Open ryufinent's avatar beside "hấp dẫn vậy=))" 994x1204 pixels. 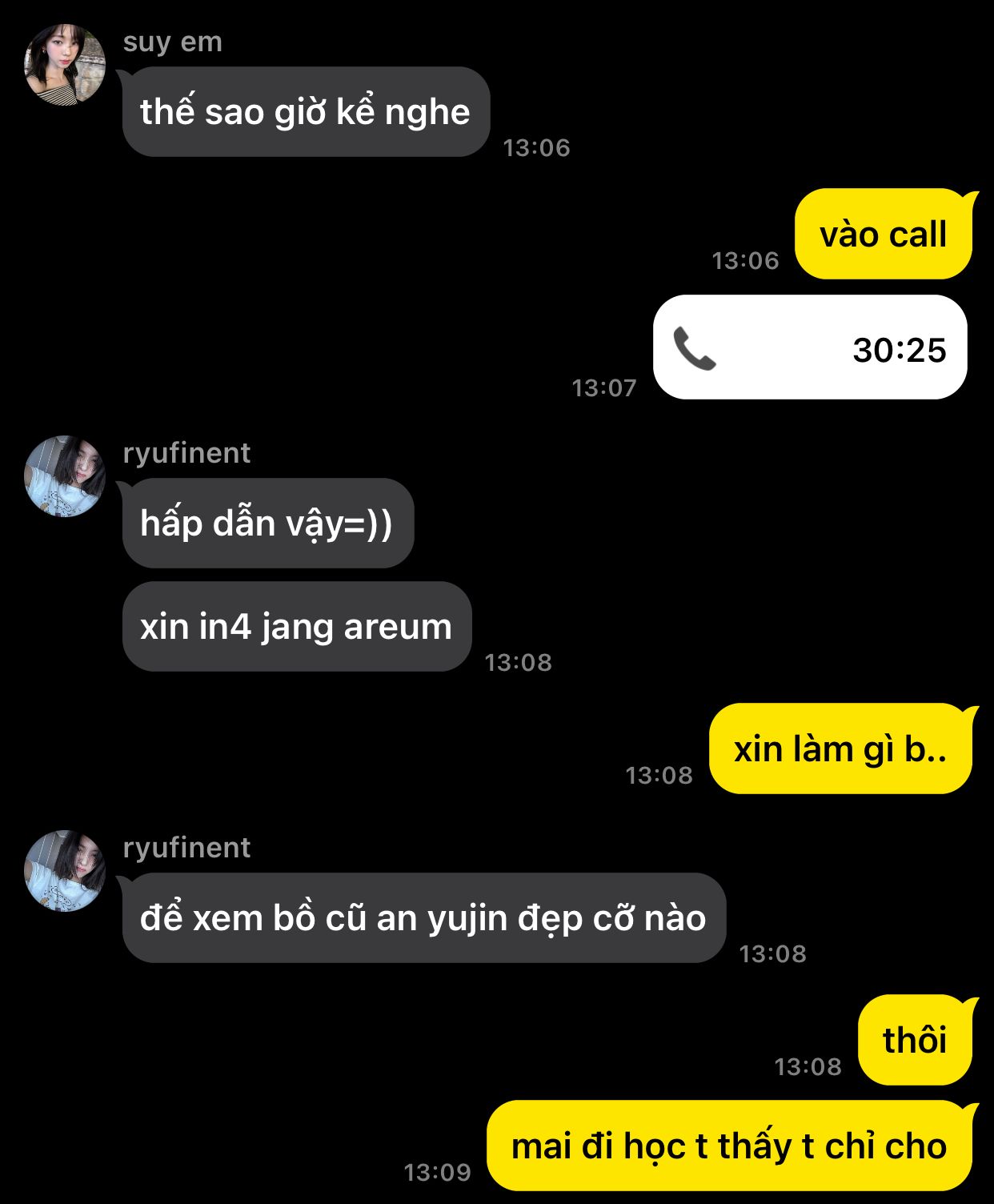[x=65, y=476]
